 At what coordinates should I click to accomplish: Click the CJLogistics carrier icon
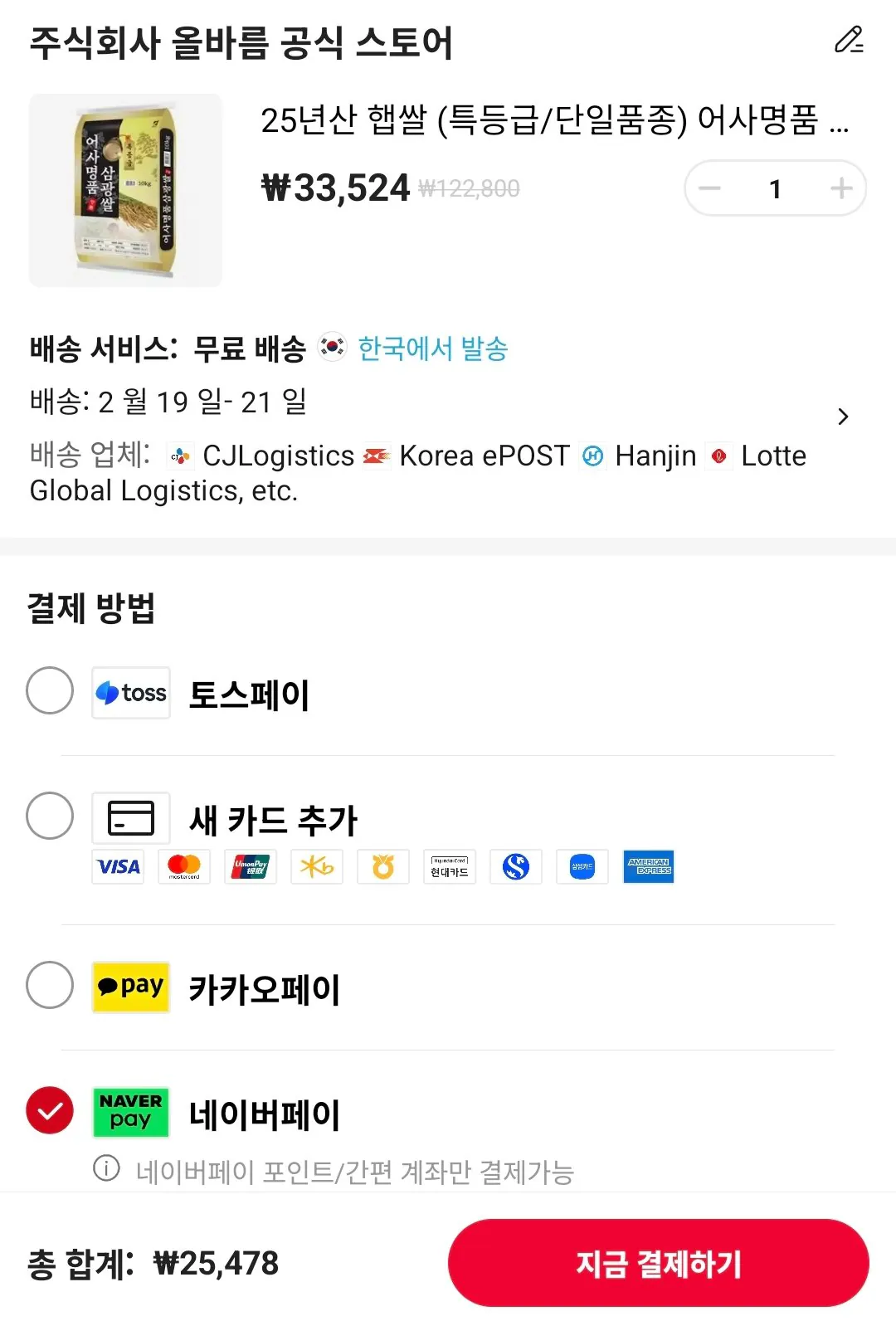(179, 456)
